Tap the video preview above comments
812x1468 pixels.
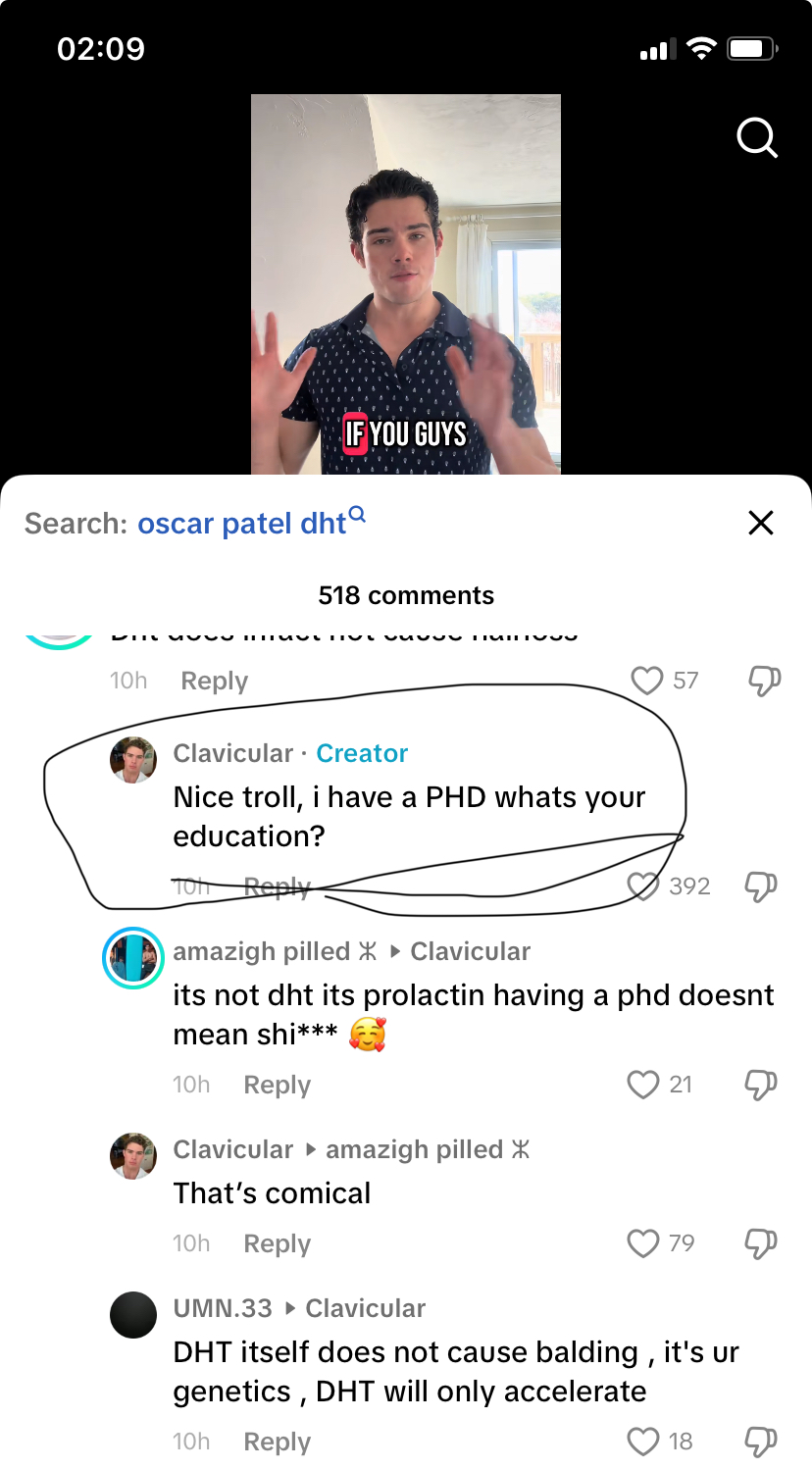coord(406,284)
